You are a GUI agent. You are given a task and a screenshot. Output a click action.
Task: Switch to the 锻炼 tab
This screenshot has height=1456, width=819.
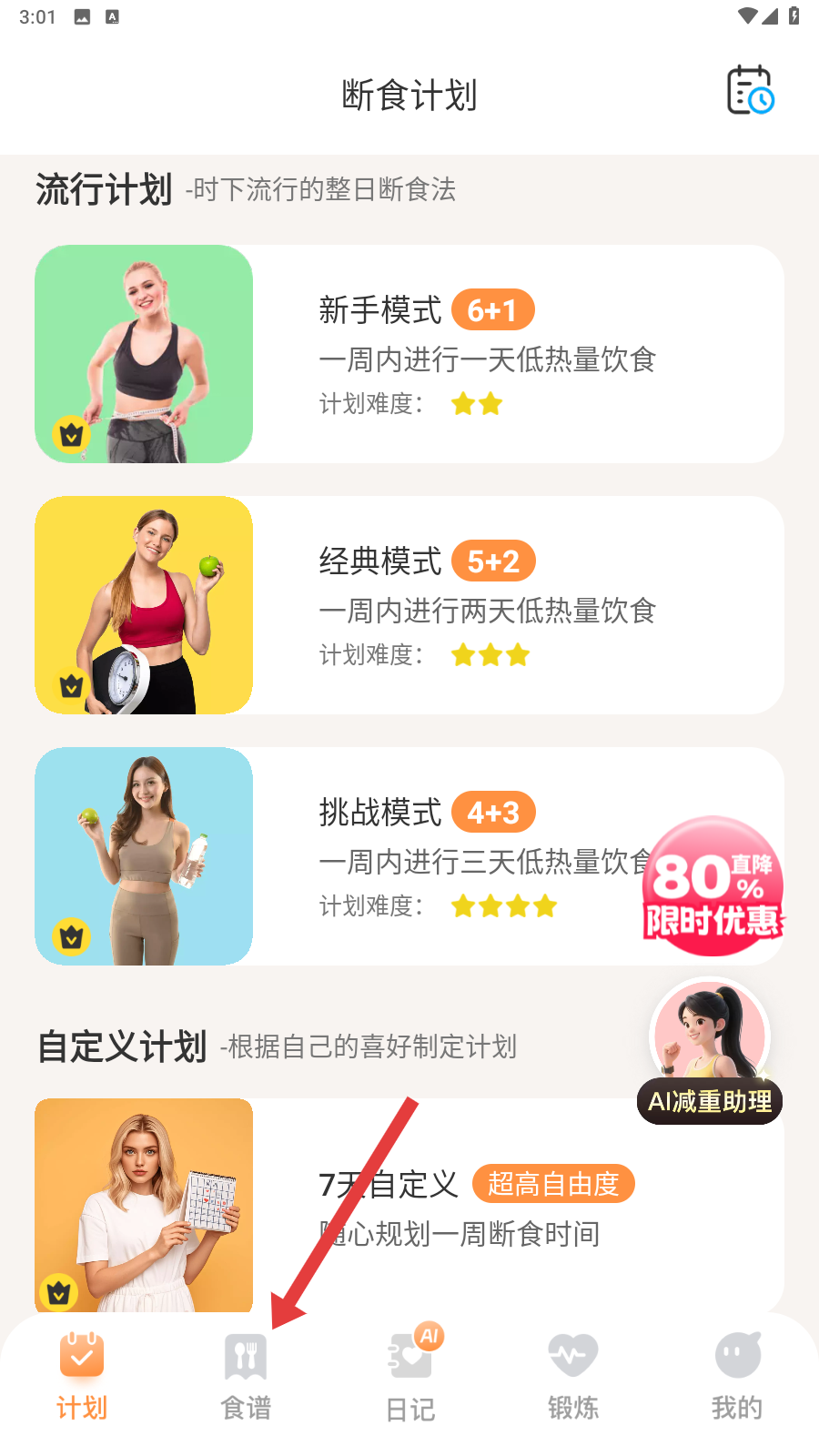573,1376
